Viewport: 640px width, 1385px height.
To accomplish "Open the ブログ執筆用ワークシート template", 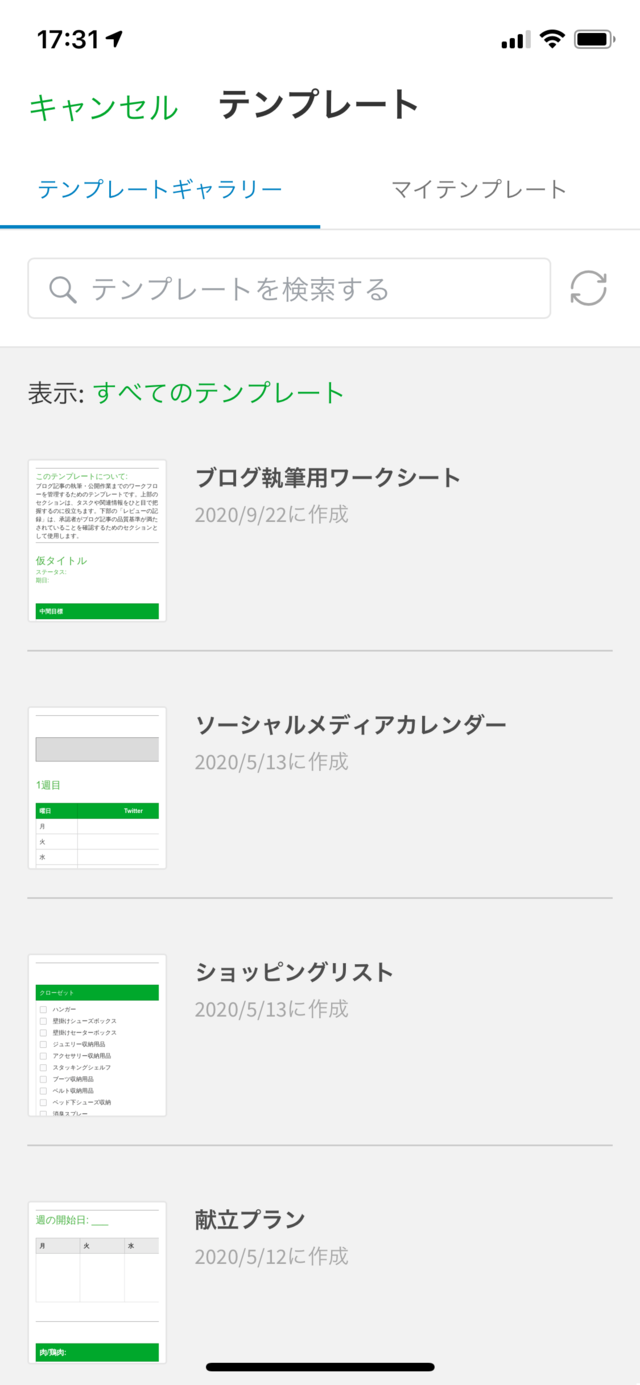I will 320,541.
